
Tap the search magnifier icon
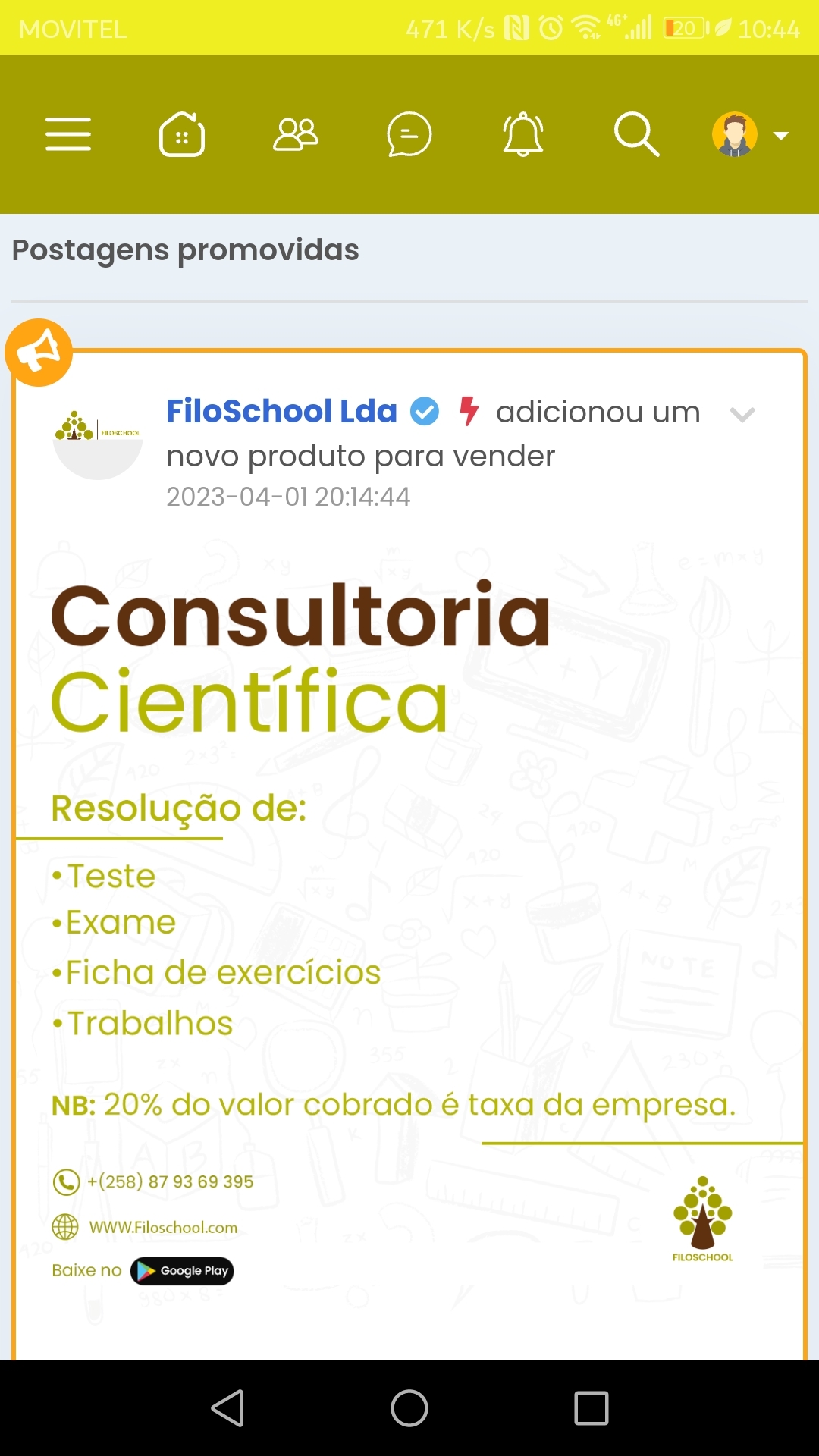click(x=636, y=134)
